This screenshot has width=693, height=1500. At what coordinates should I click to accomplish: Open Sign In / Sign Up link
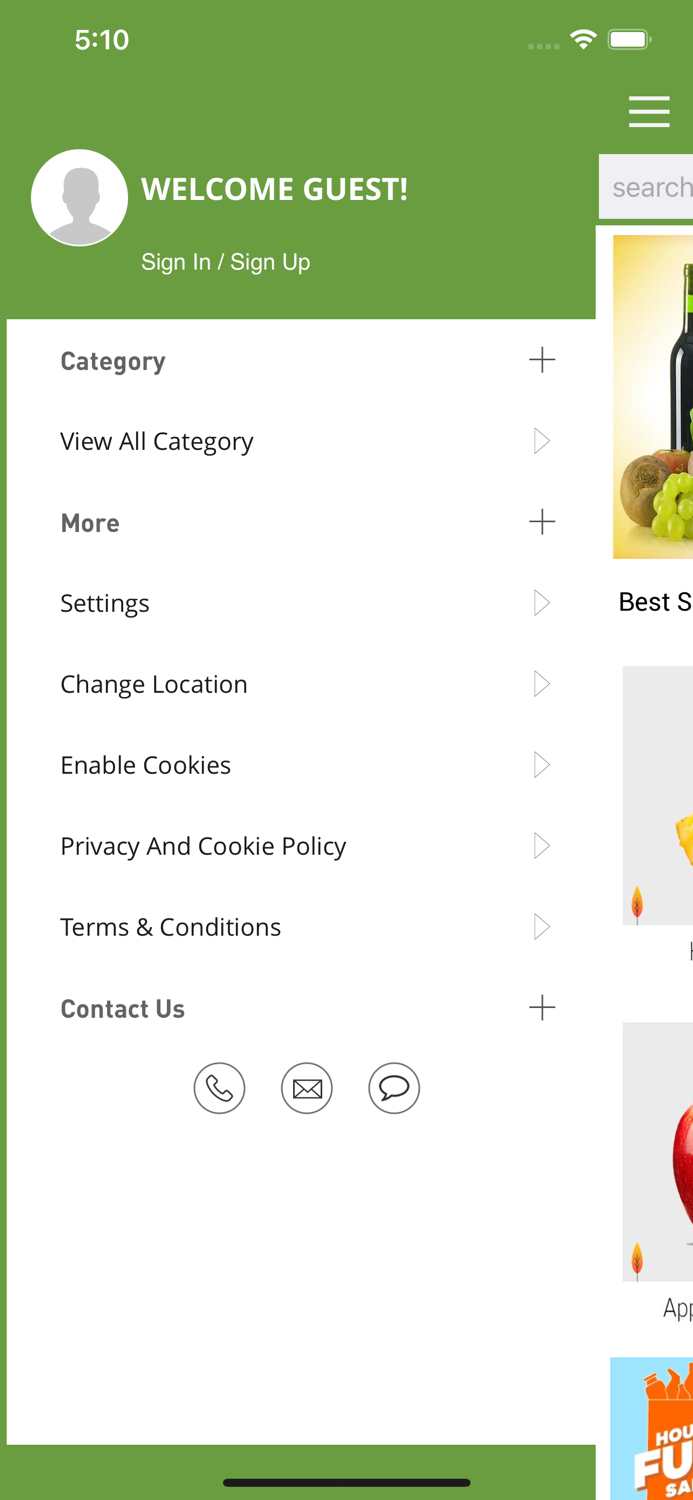tap(226, 262)
